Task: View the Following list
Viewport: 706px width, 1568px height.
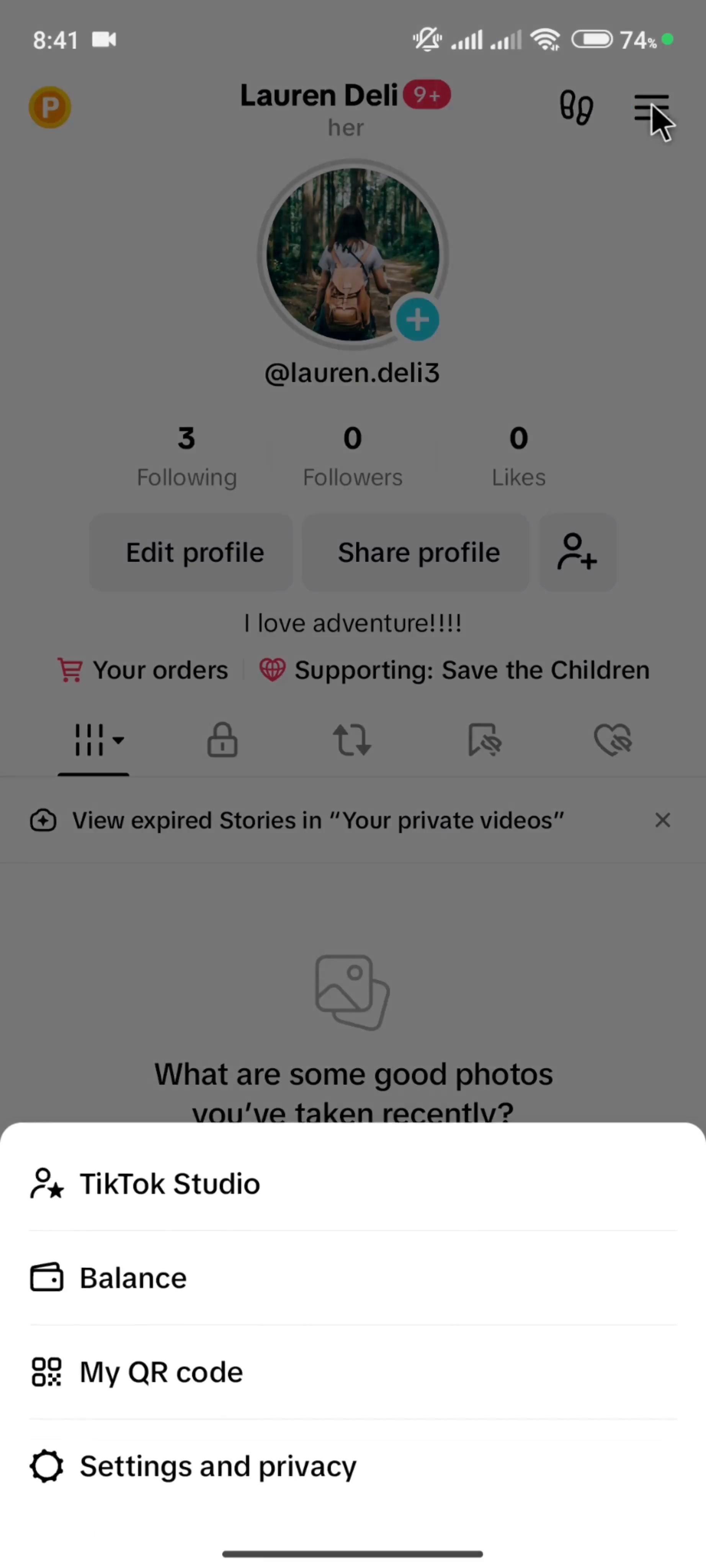Action: pos(187,457)
